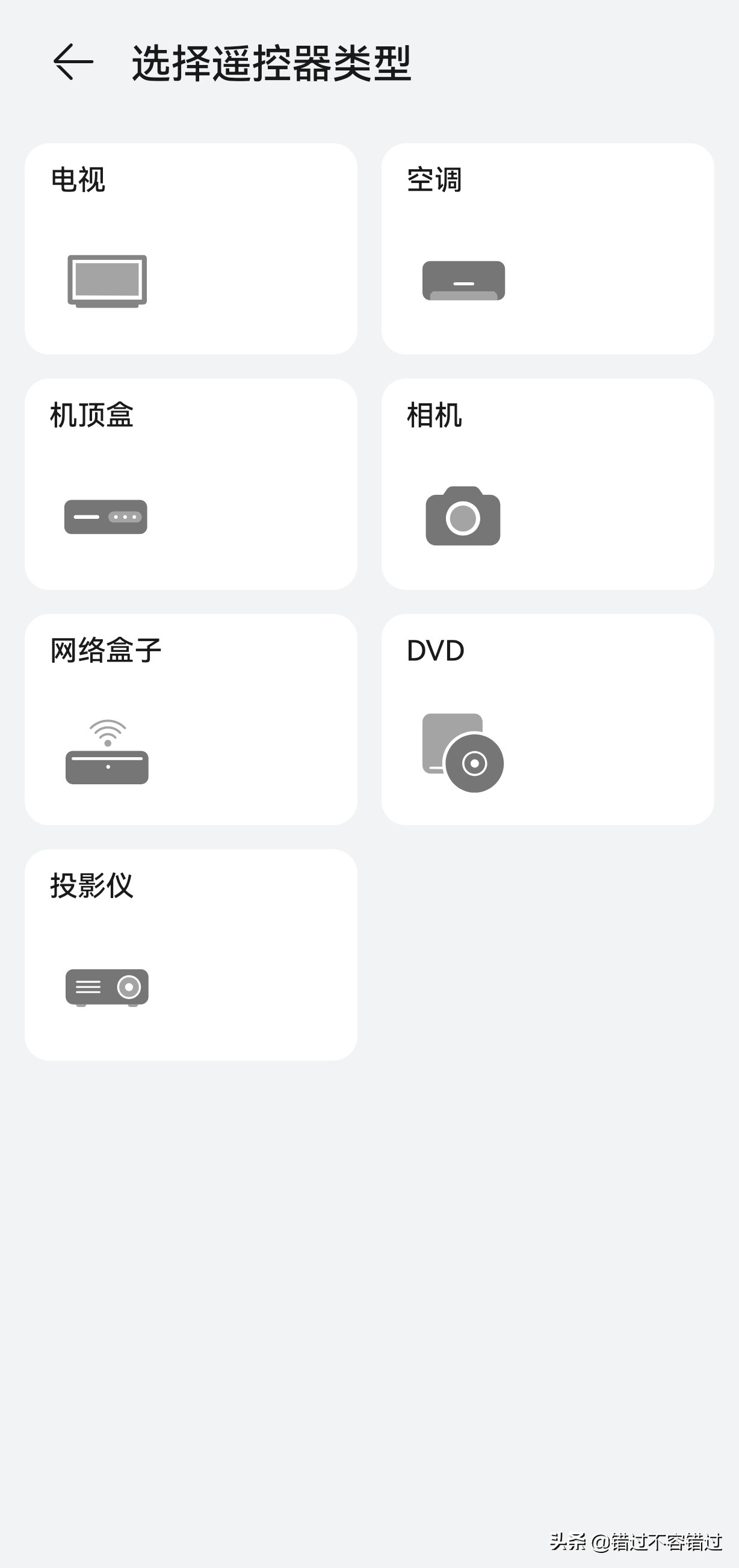
Task: Click the air conditioner icon on 空调 card
Action: (463, 280)
